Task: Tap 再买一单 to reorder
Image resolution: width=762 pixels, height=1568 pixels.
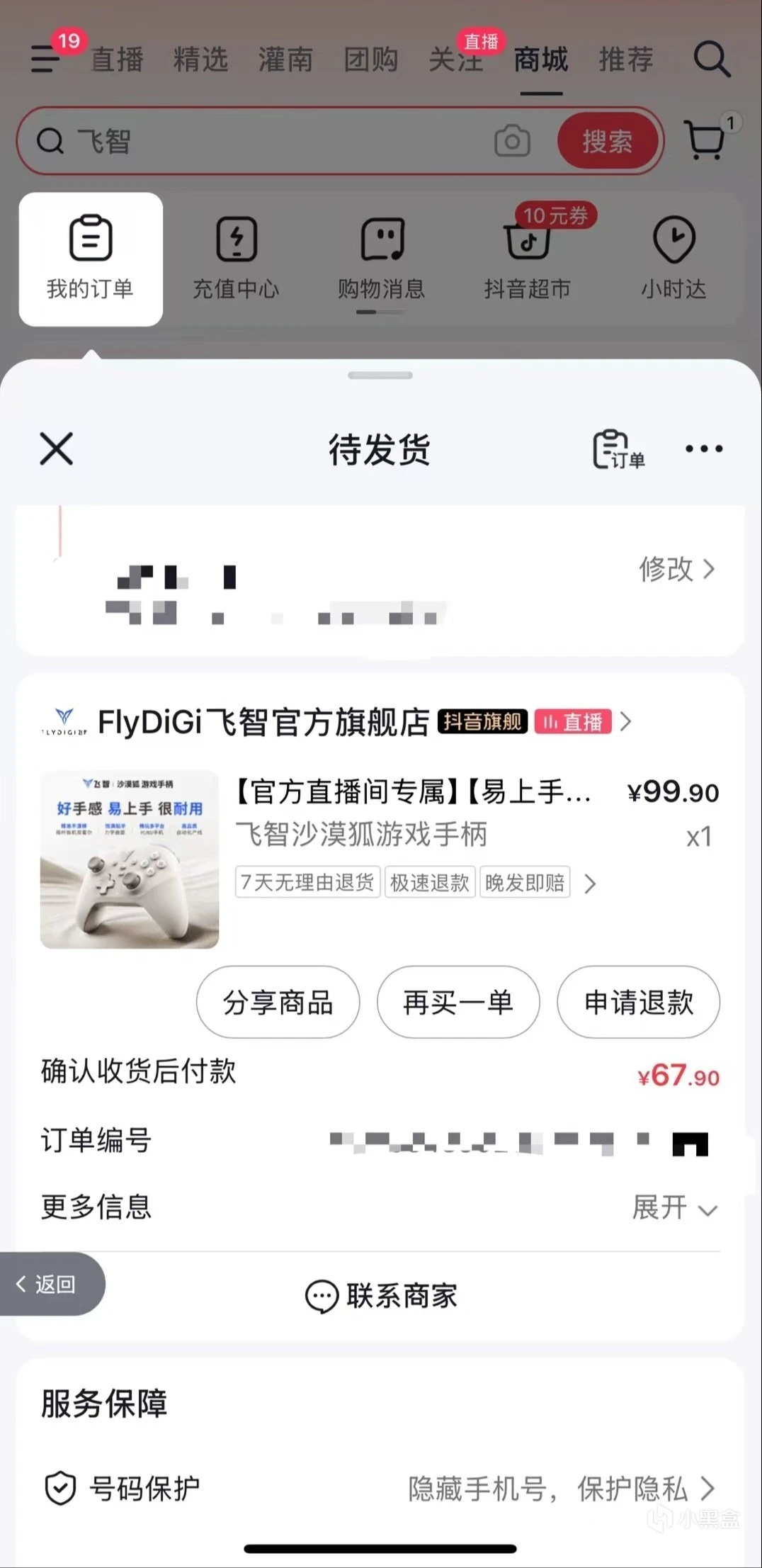Action: (x=458, y=1002)
